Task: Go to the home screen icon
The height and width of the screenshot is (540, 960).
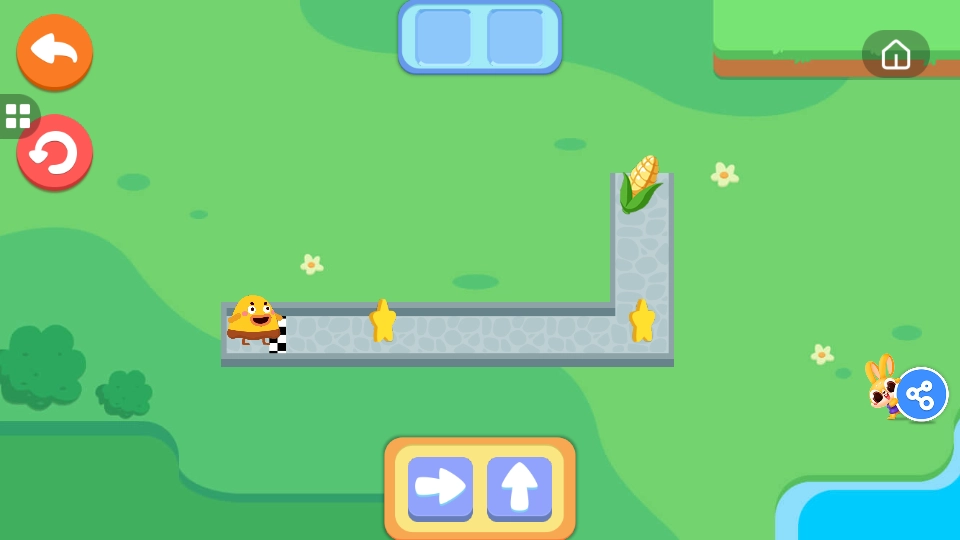Action: tap(895, 54)
